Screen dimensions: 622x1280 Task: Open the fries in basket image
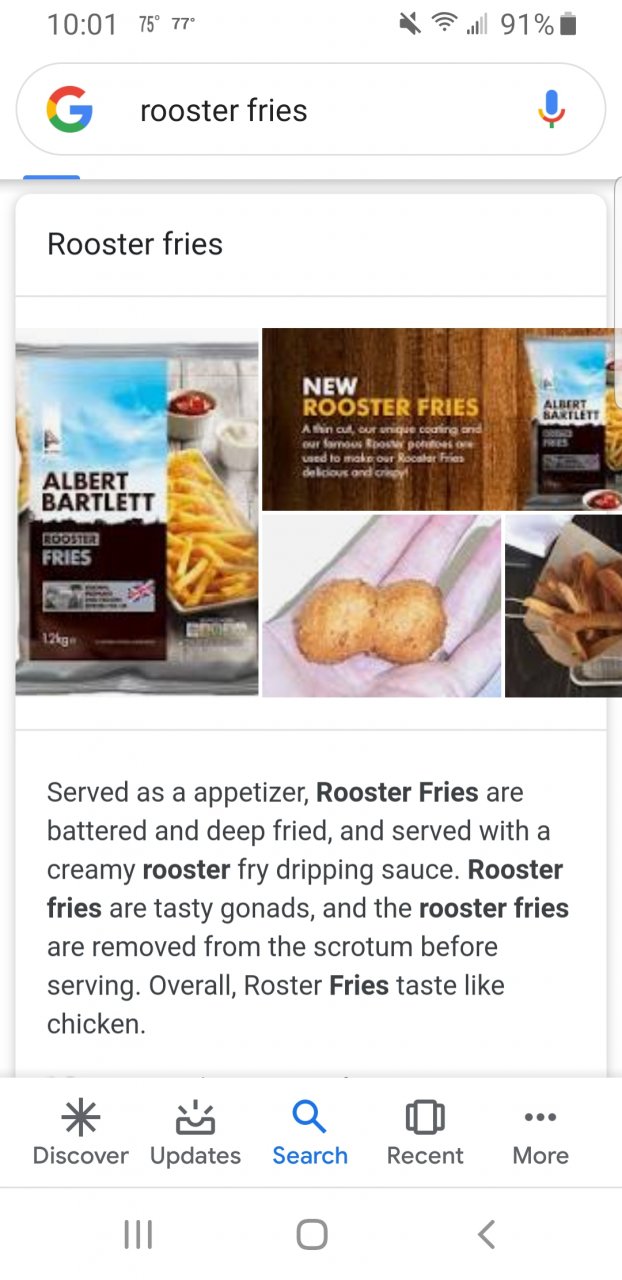[x=563, y=606]
